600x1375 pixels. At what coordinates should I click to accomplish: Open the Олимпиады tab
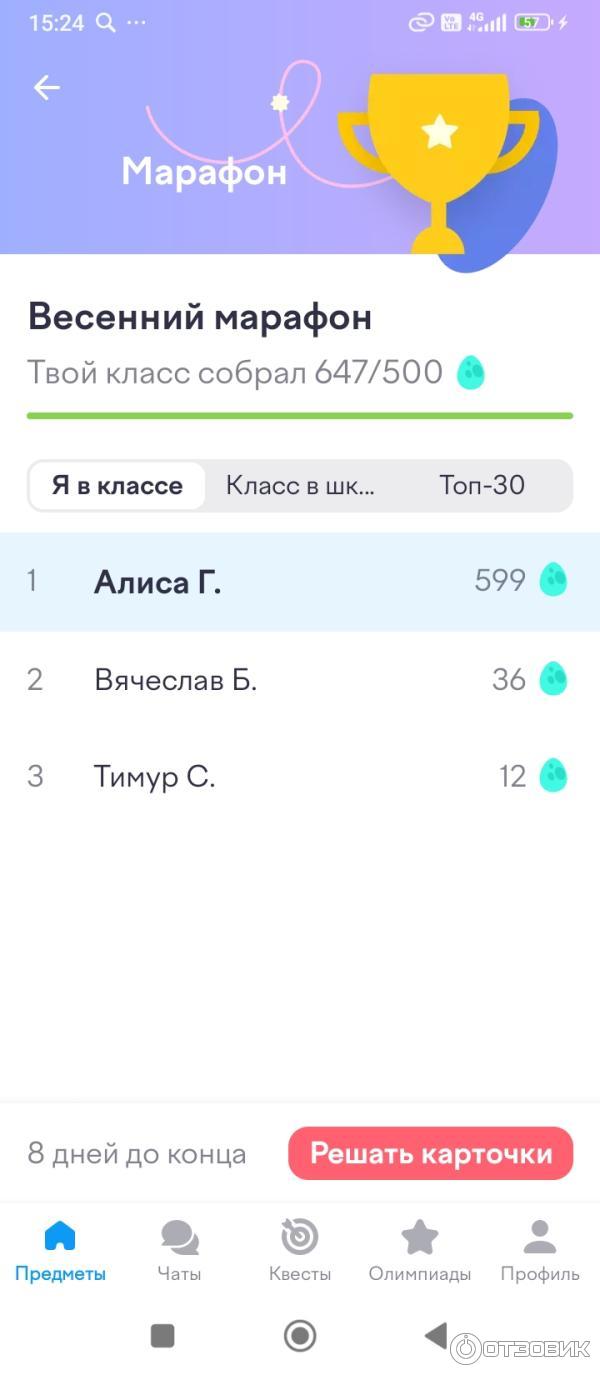pos(420,1250)
